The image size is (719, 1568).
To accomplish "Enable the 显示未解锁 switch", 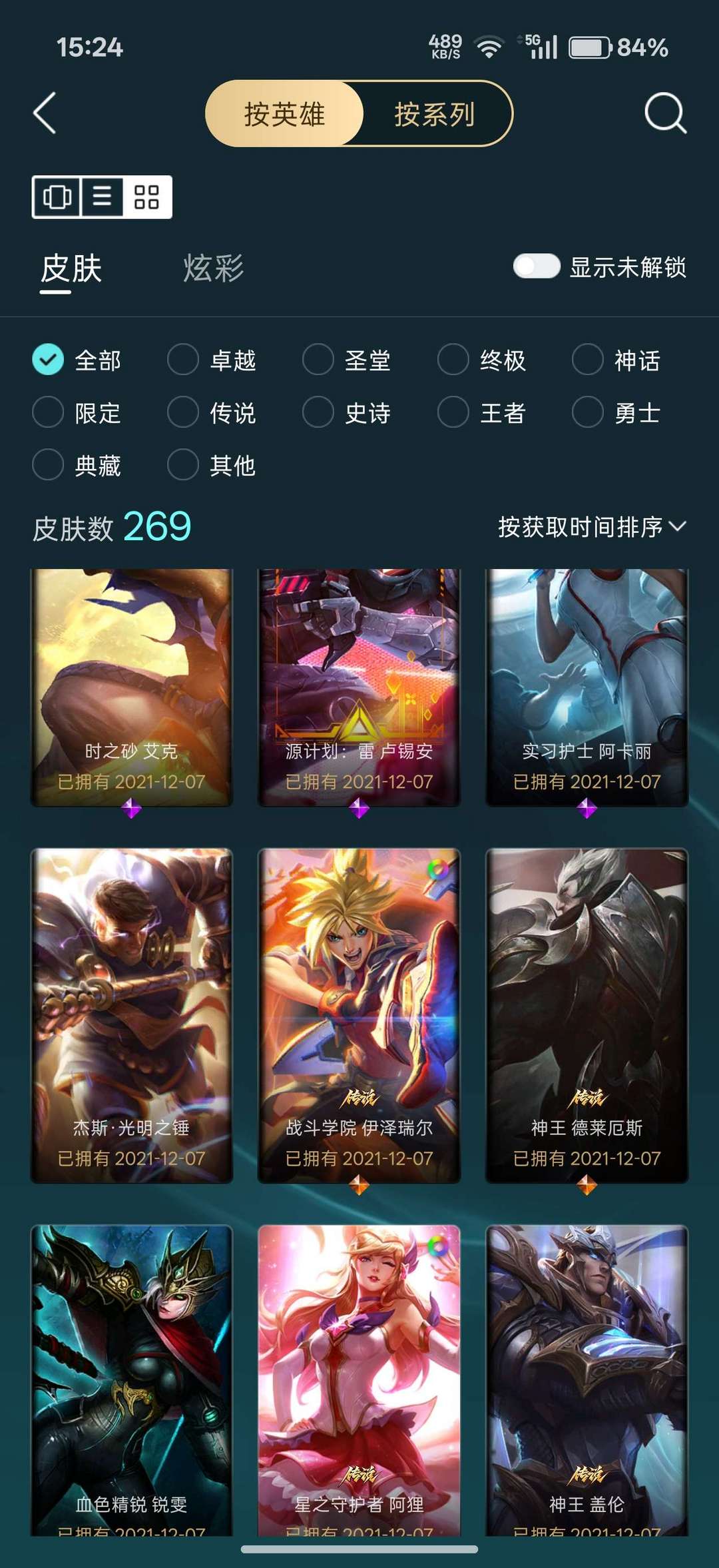I will coord(537,267).
